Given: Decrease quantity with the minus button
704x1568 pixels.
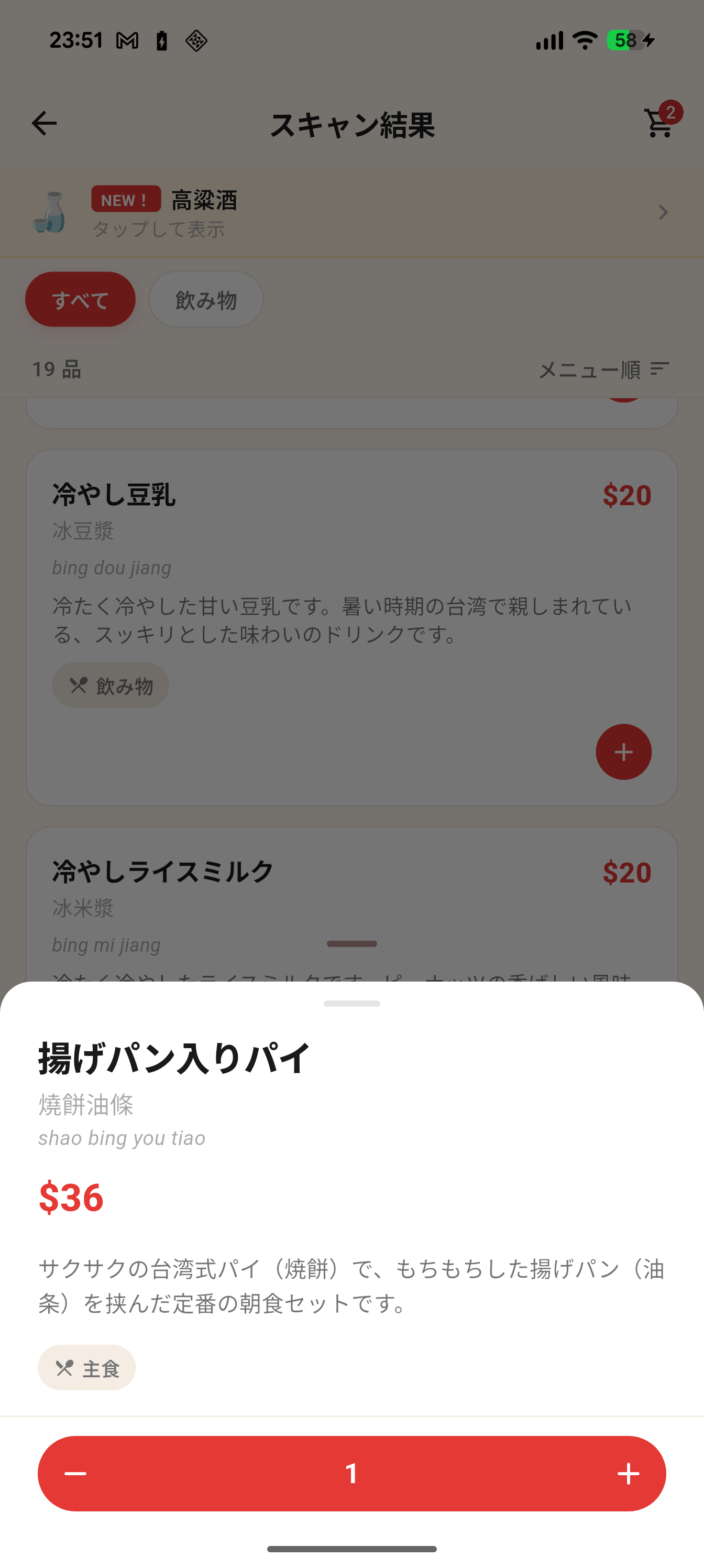Looking at the screenshot, I should tap(75, 1474).
